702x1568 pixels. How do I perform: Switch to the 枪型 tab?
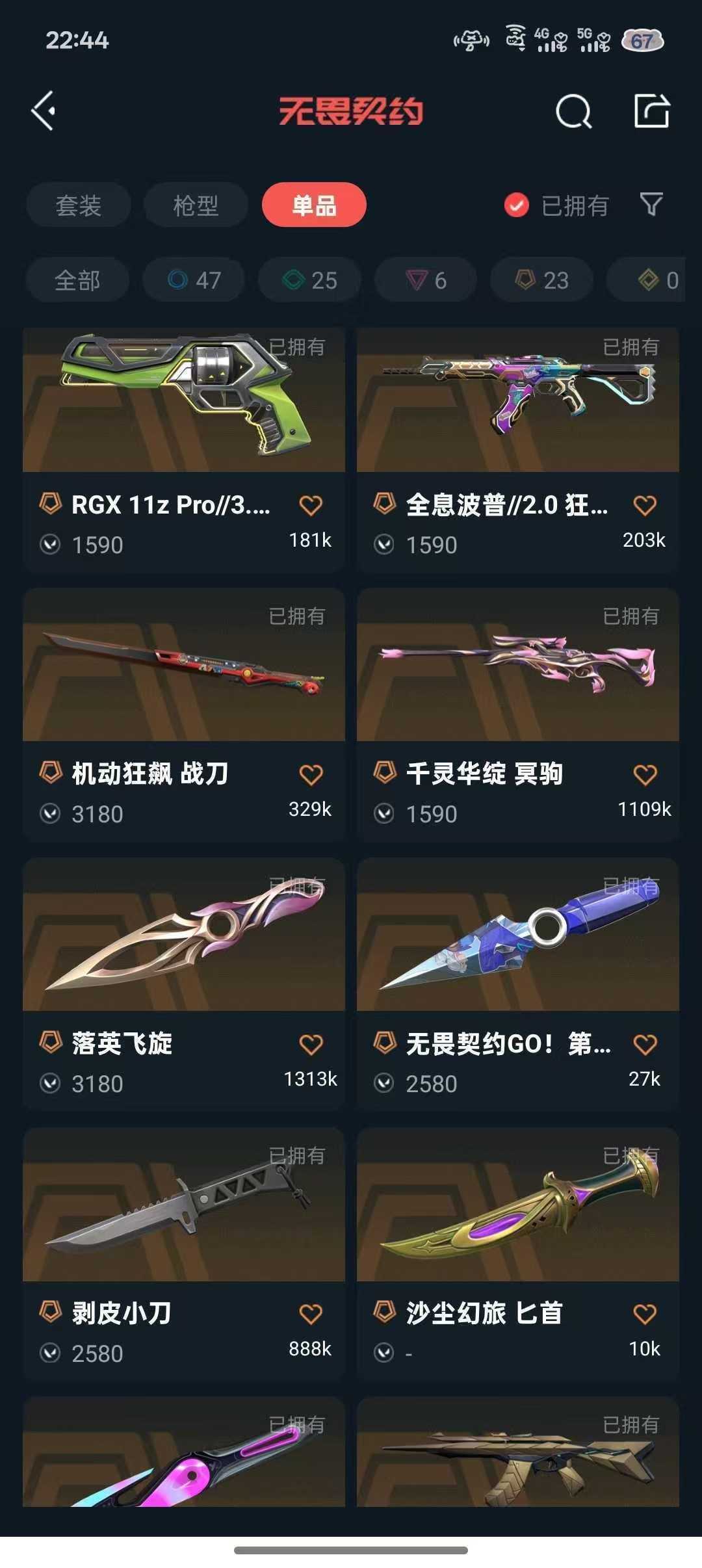(196, 205)
